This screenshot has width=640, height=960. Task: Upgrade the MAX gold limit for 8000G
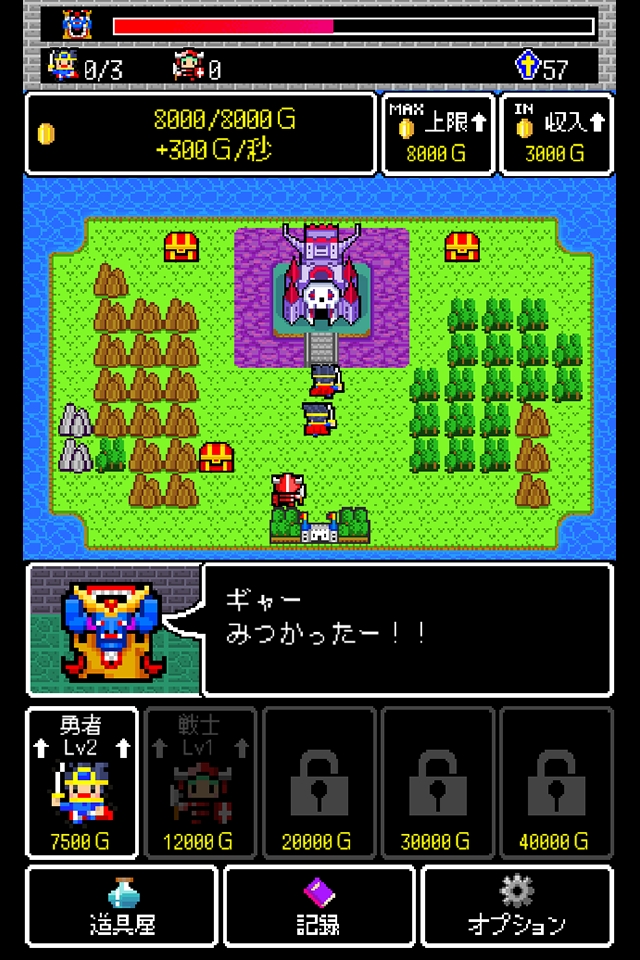point(437,134)
